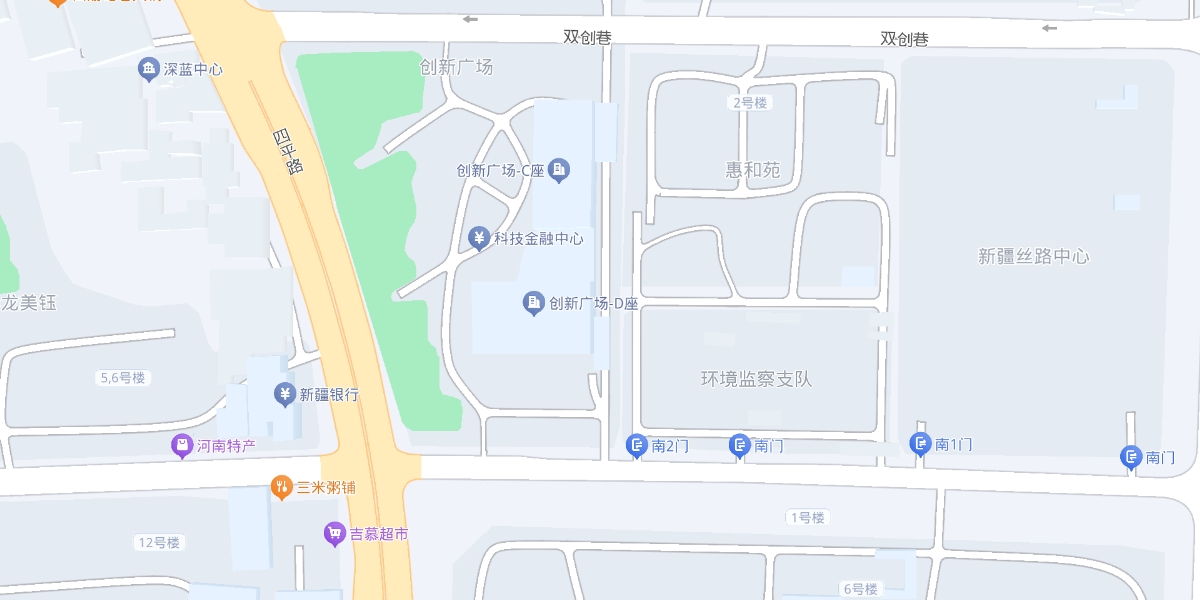1200x600 pixels.
Task: Select the 创新广场-D座 marker
Action: [535, 302]
